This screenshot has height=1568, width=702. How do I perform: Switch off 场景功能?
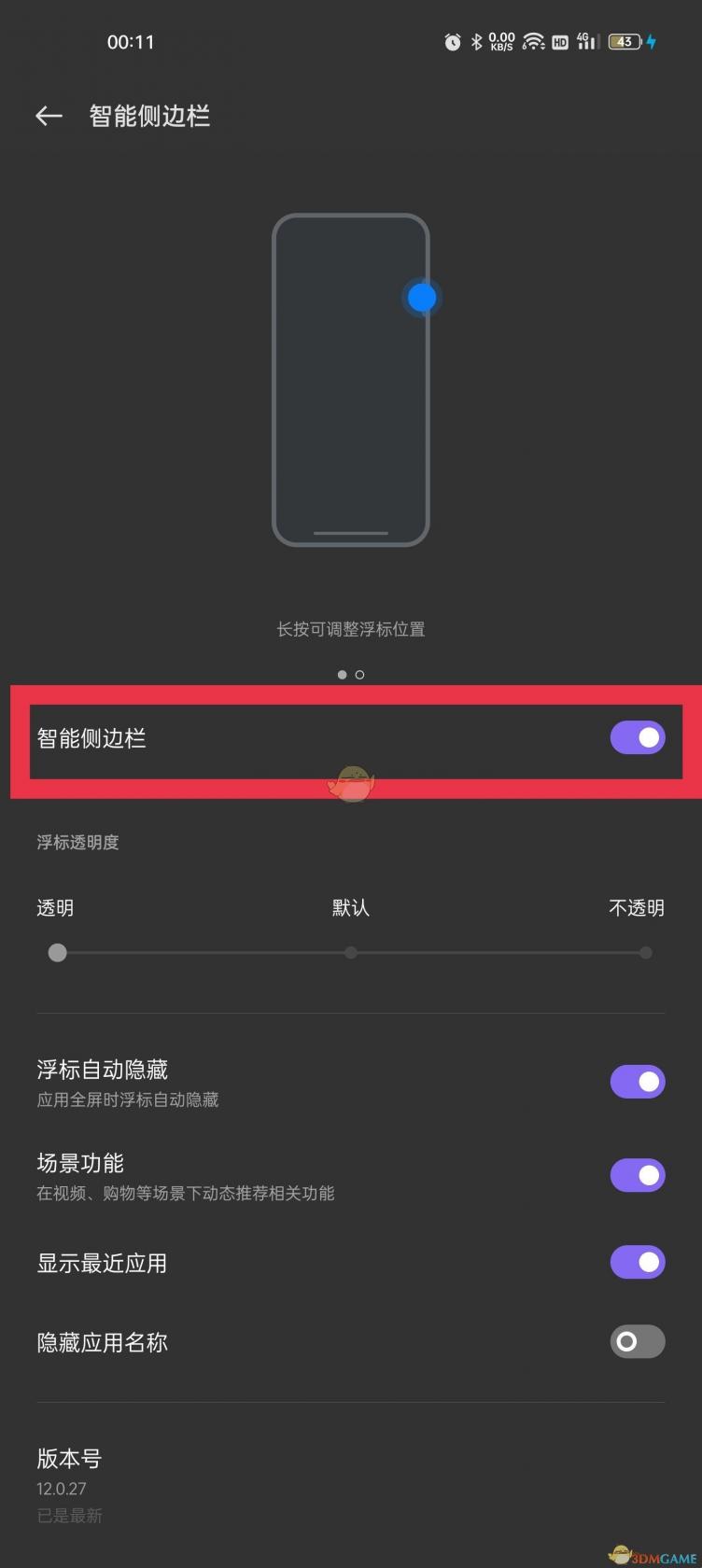pos(638,1175)
